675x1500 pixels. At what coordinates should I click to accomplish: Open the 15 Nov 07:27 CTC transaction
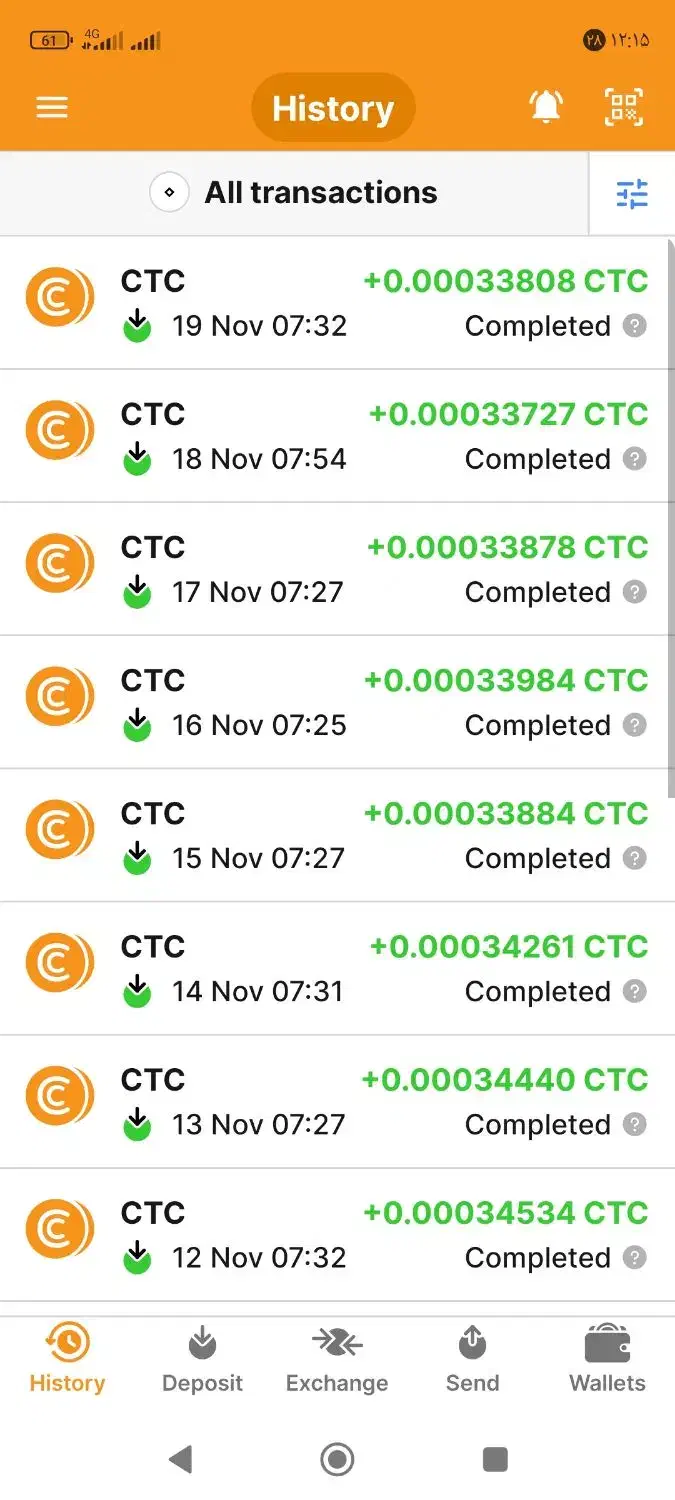[336, 835]
